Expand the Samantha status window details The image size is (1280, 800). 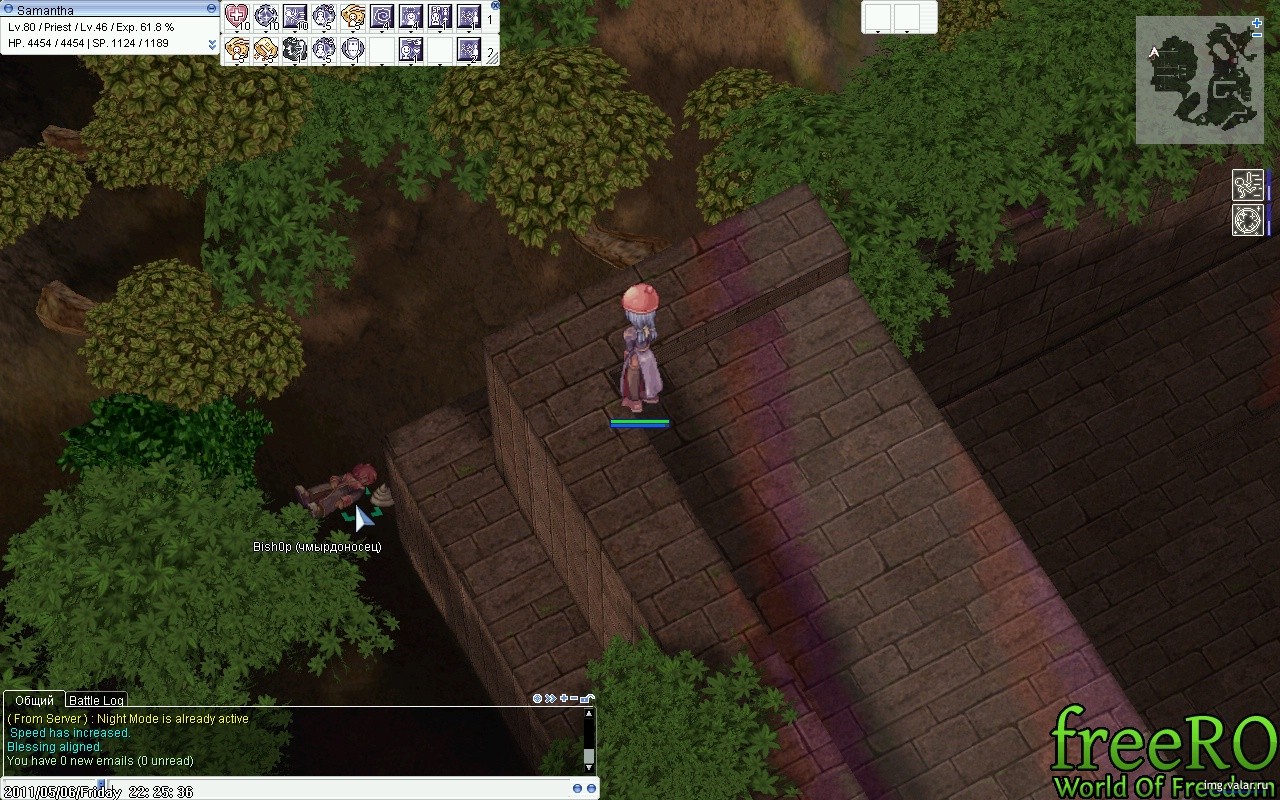[x=212, y=45]
